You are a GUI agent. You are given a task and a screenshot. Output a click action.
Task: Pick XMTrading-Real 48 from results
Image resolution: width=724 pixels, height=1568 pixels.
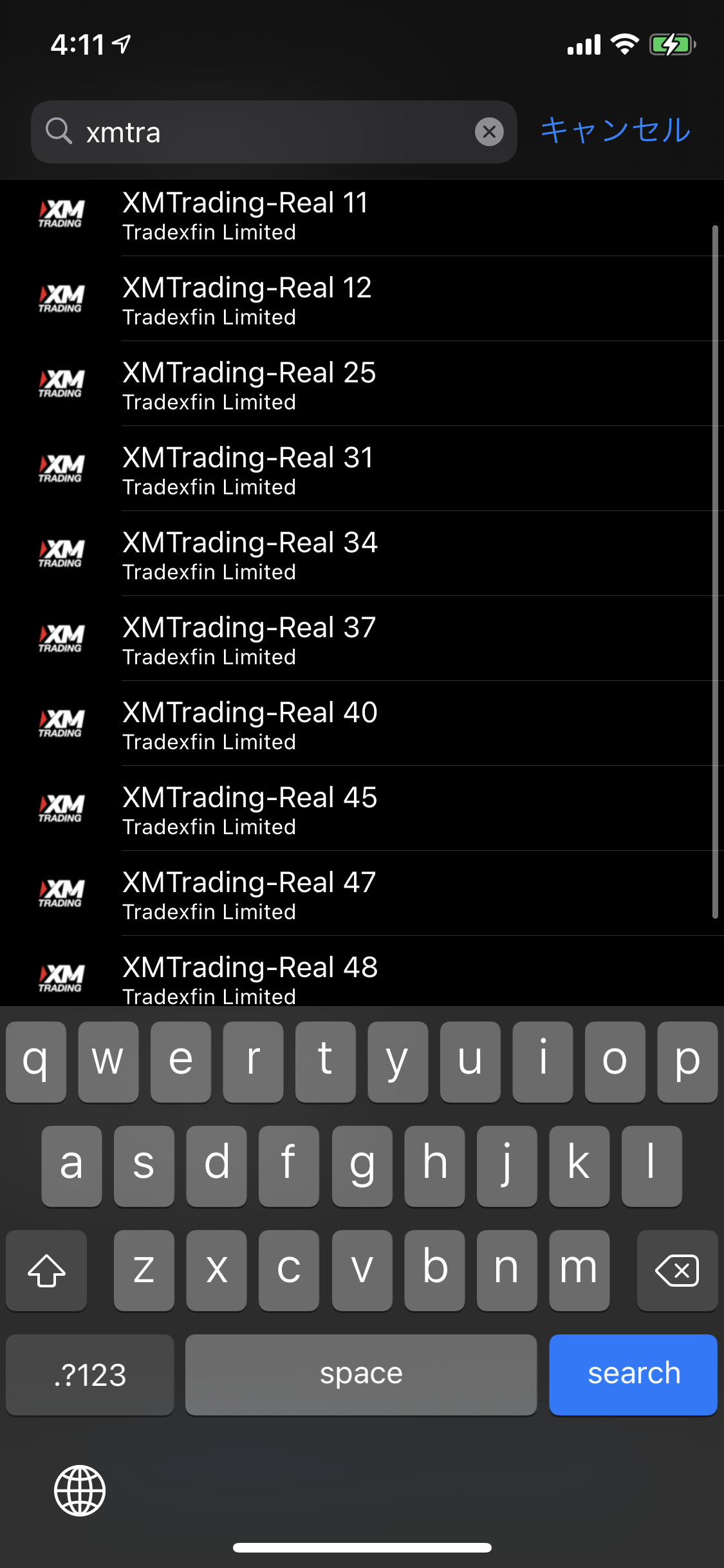(x=362, y=972)
